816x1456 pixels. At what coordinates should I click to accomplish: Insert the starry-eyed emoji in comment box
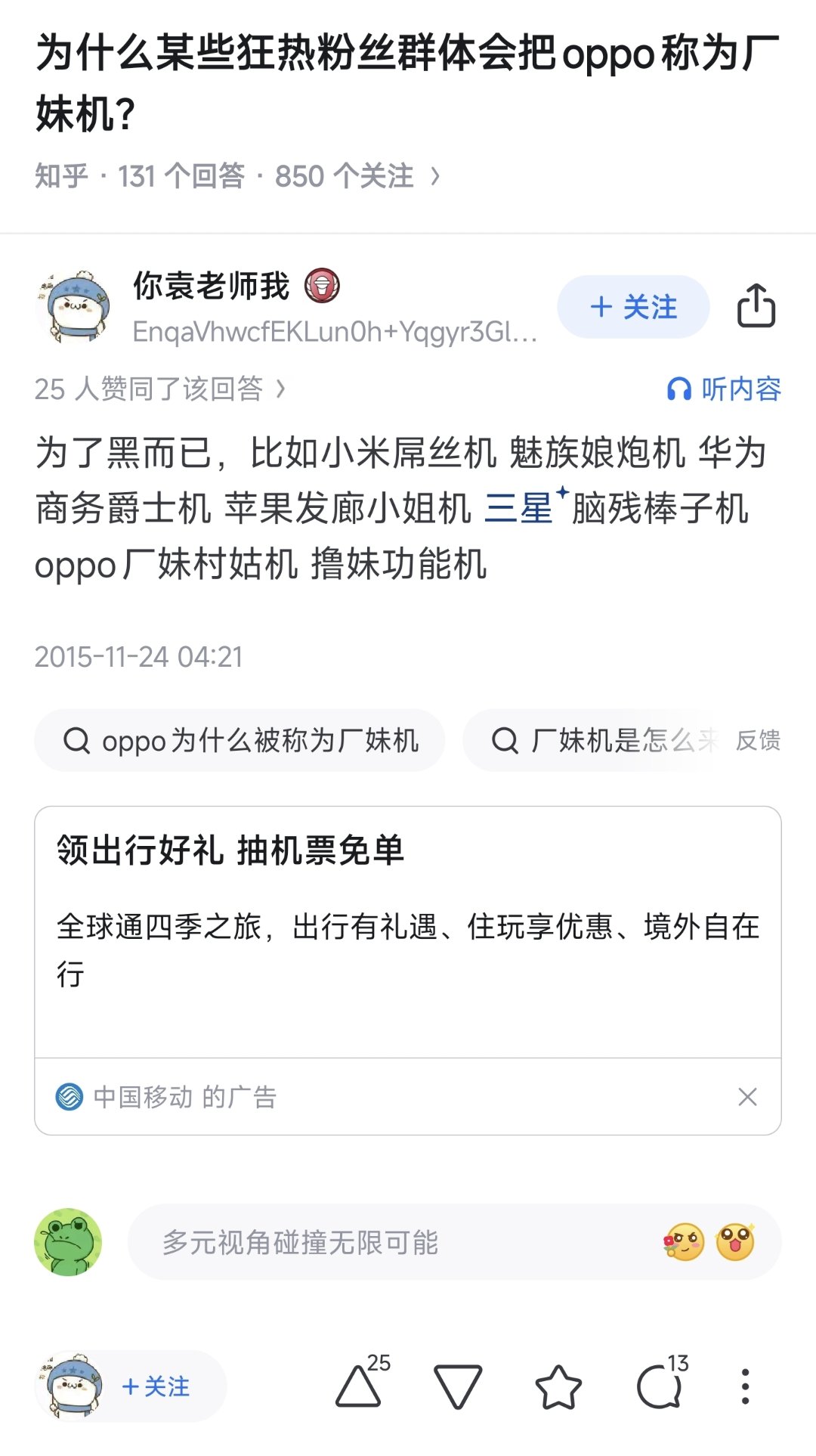coord(735,1241)
